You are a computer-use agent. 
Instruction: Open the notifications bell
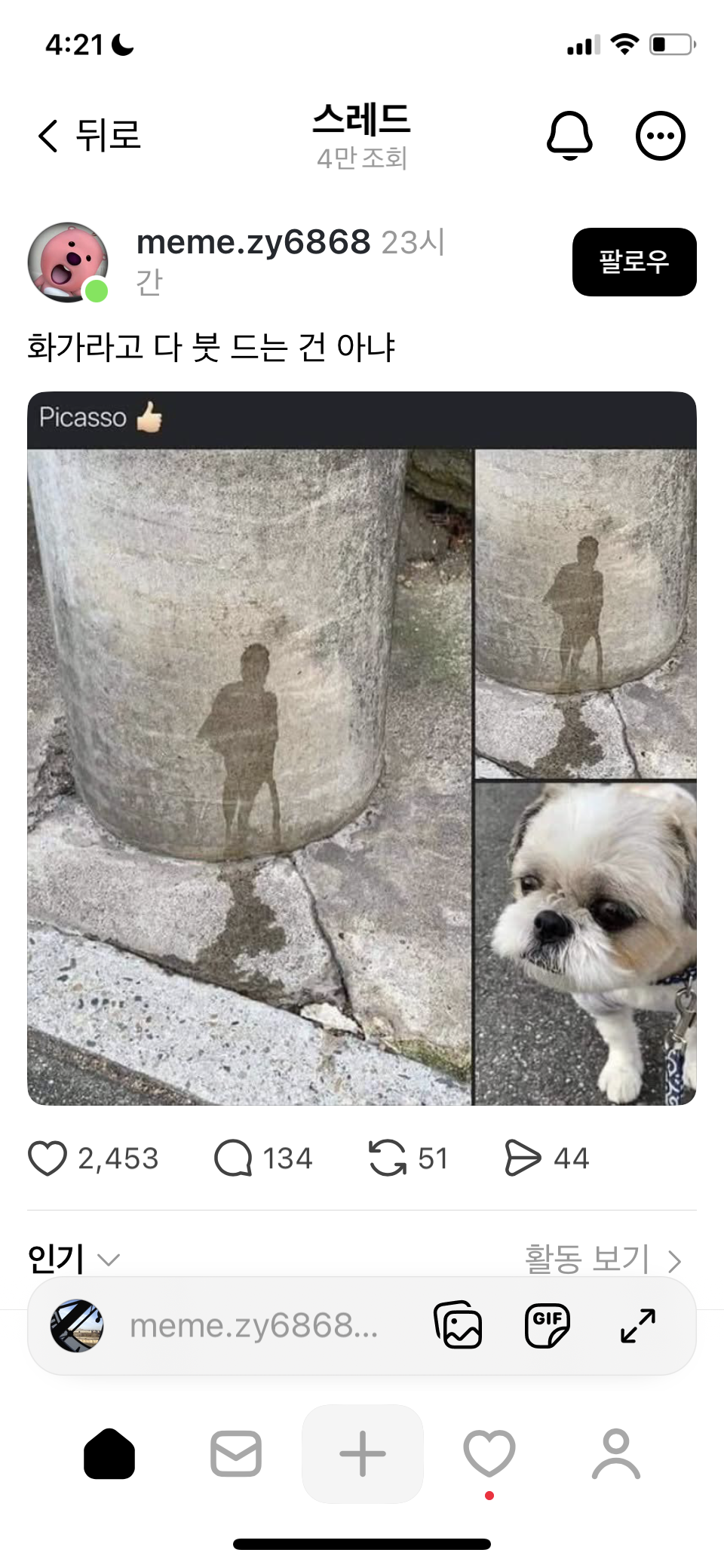click(x=569, y=136)
